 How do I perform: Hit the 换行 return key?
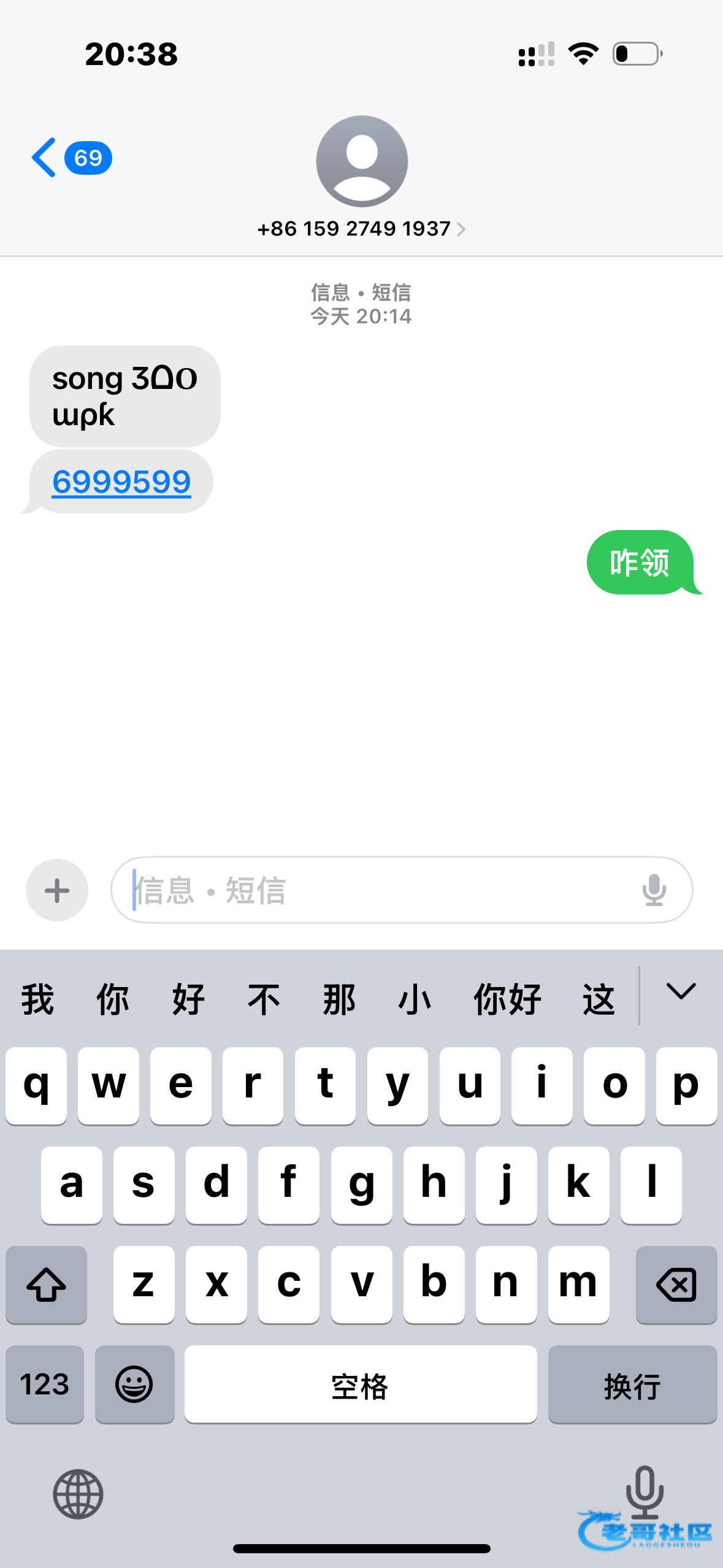click(632, 1384)
